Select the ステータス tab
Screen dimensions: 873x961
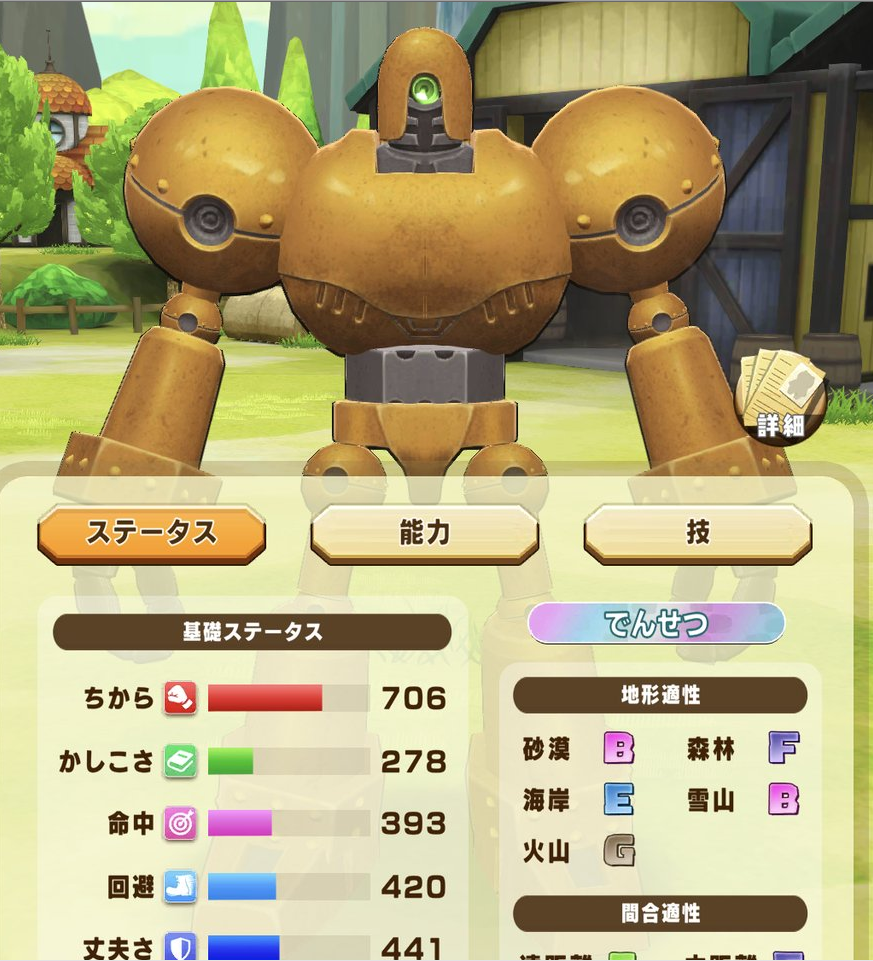click(152, 534)
